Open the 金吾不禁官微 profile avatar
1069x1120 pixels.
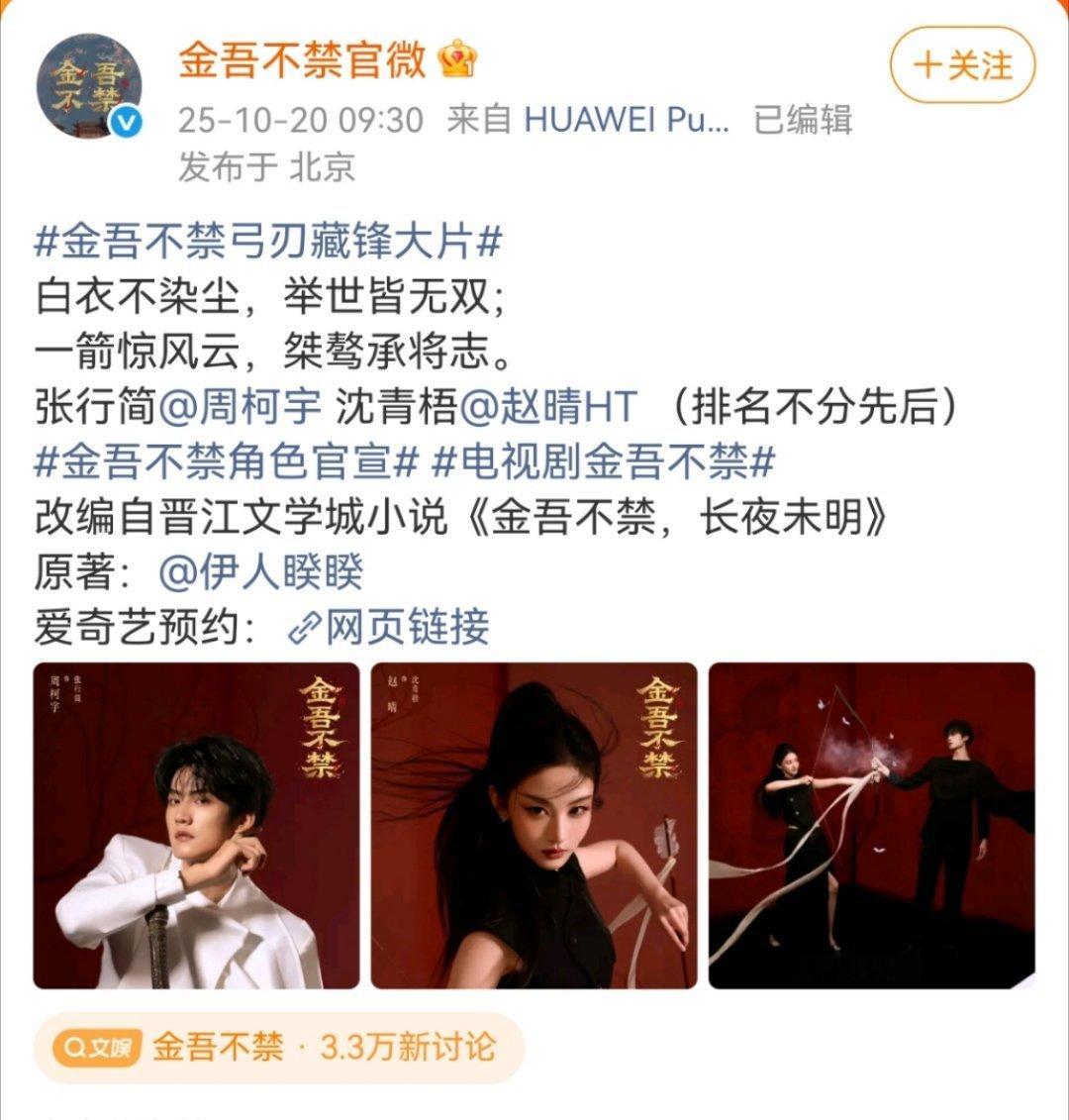(89, 85)
